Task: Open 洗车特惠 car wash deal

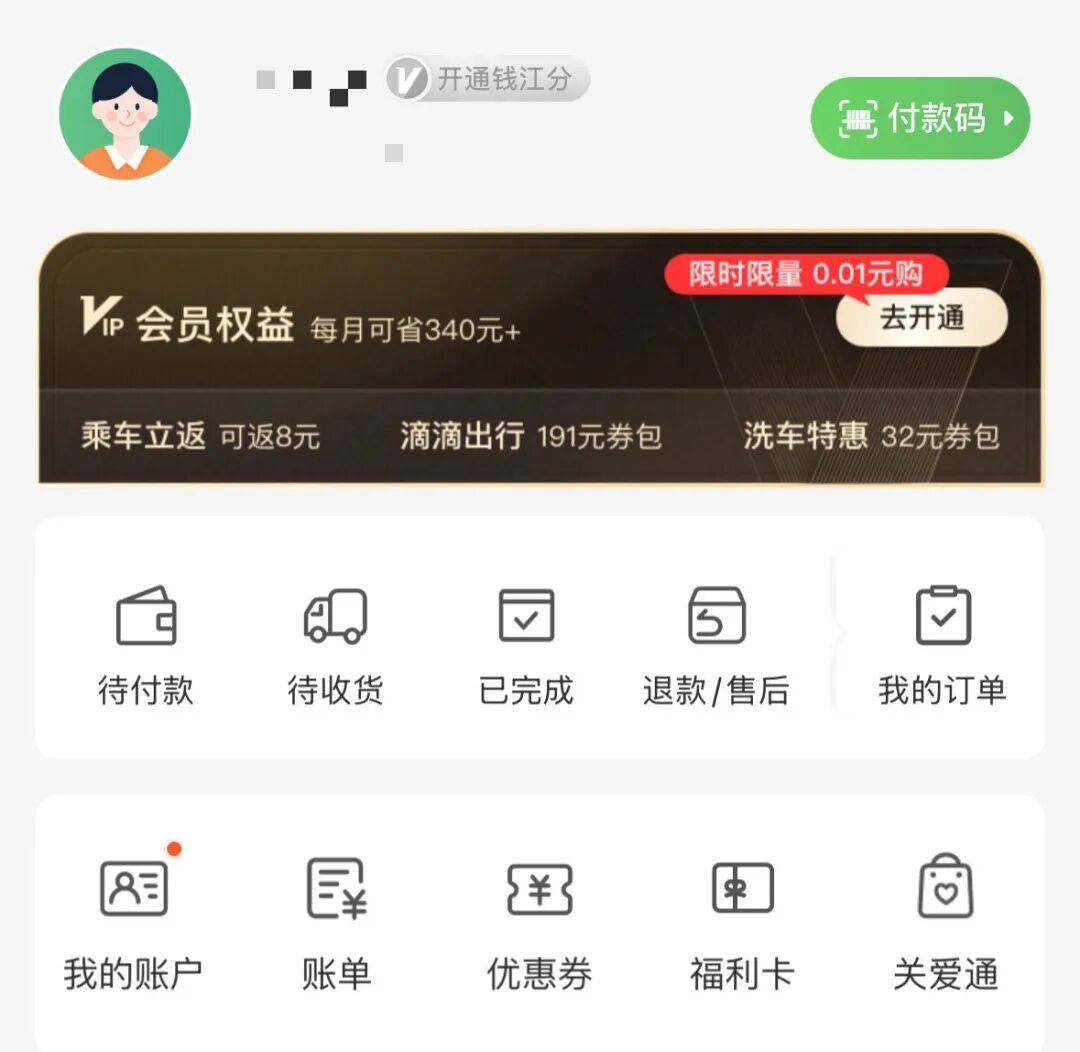Action: 870,436
